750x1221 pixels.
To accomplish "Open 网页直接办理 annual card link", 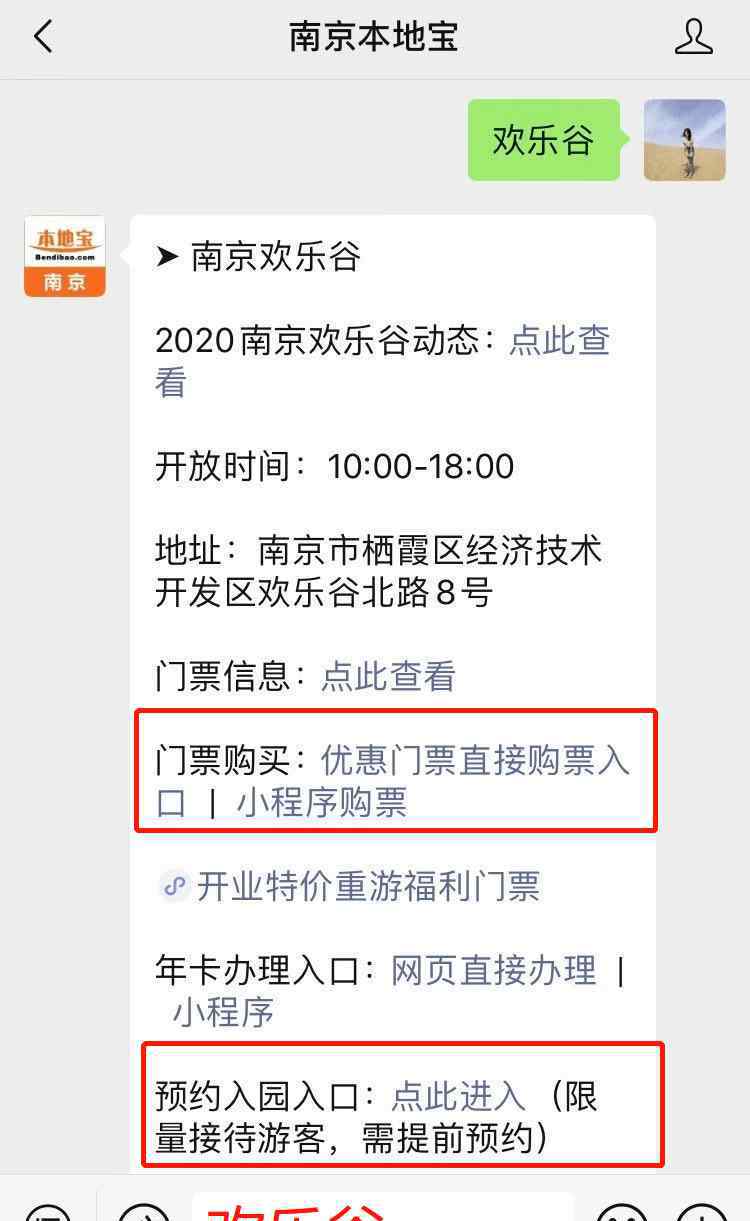I will (x=493, y=970).
